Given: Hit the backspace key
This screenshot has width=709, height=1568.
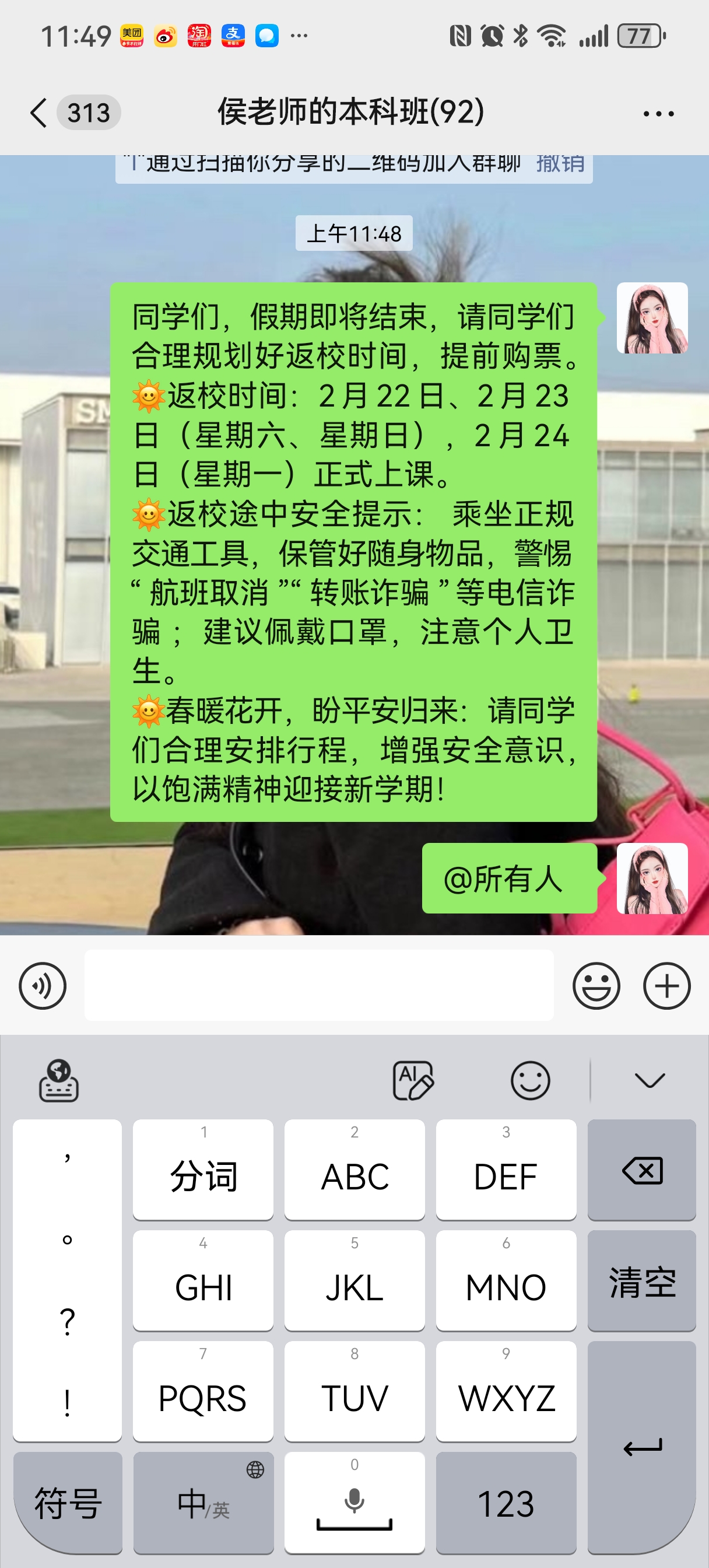Looking at the screenshot, I should click(x=641, y=1170).
